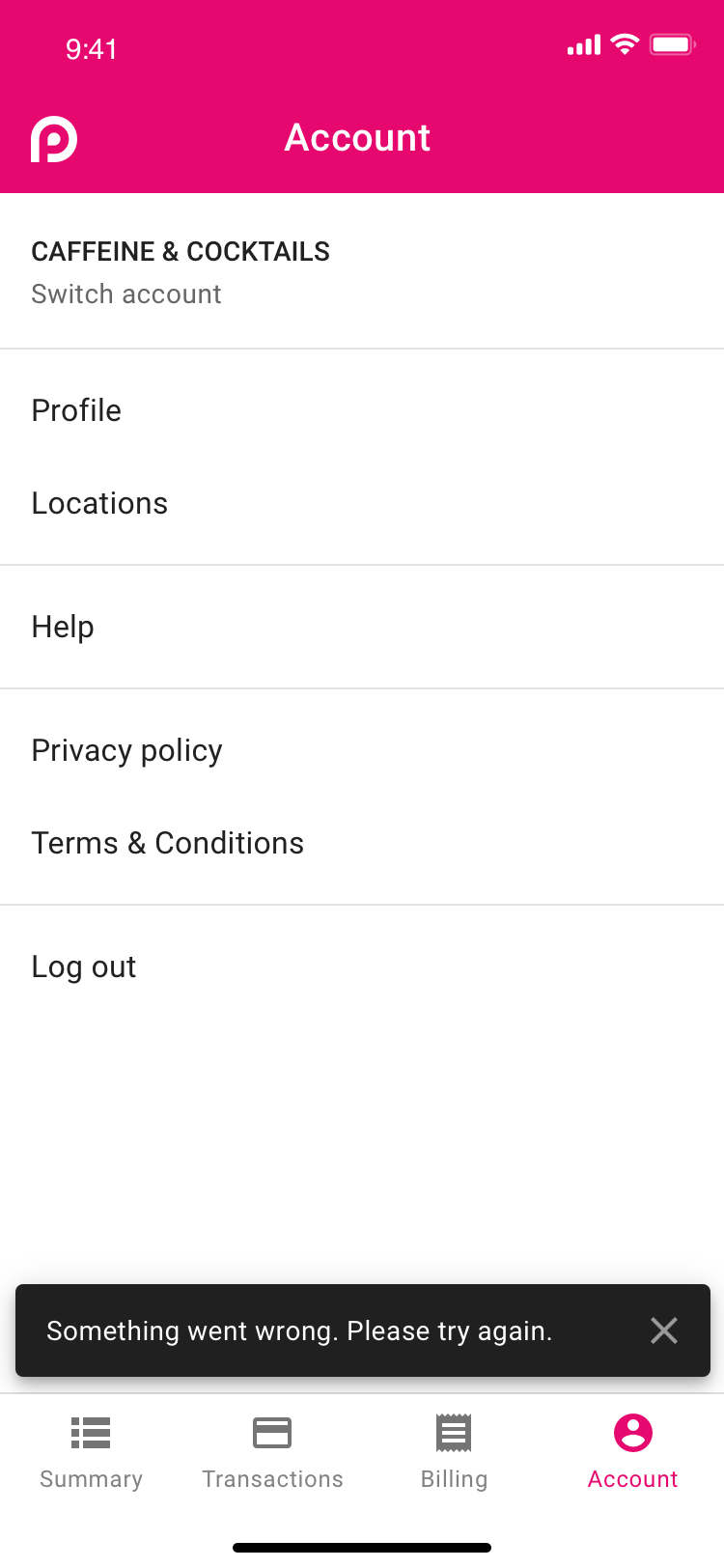Log out of the account

tap(362, 966)
